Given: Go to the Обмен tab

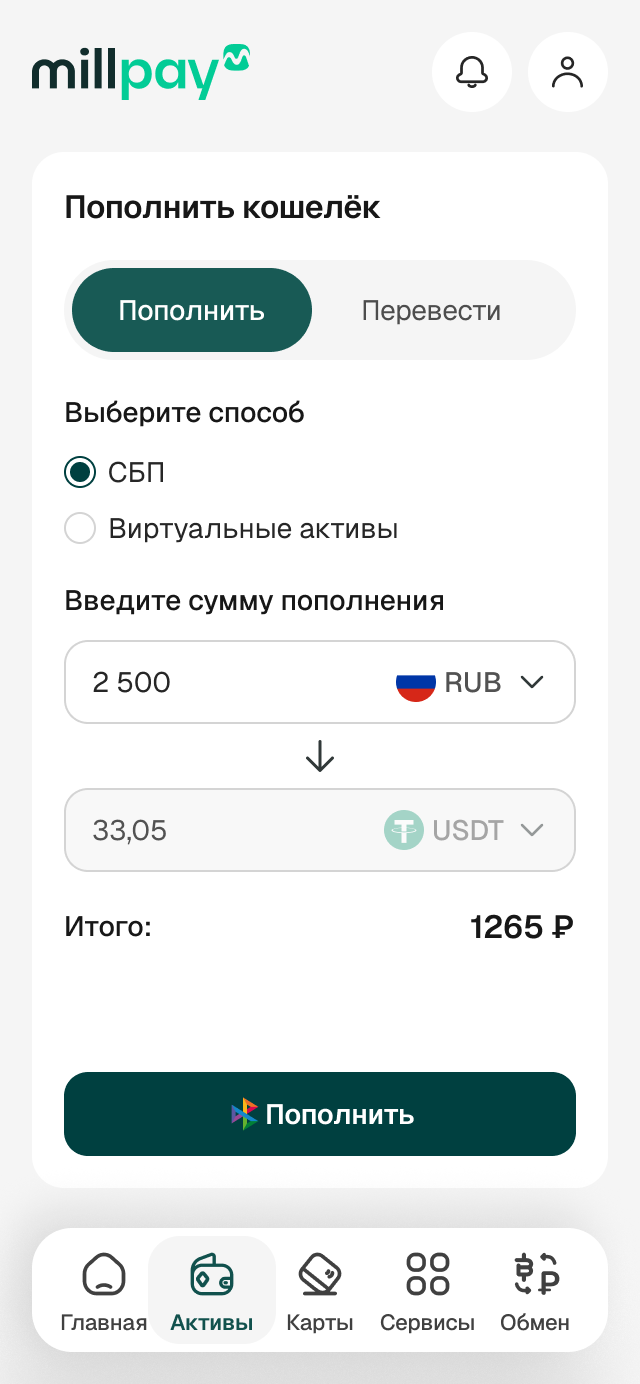Looking at the screenshot, I should click(535, 1291).
